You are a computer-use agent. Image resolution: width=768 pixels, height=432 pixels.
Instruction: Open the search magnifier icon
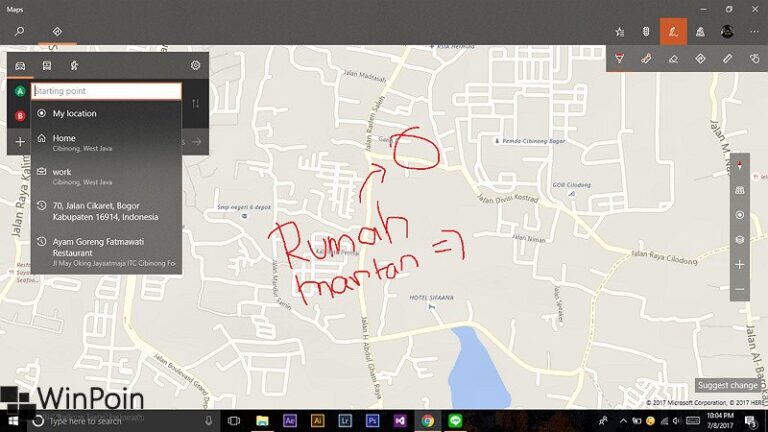[19, 31]
